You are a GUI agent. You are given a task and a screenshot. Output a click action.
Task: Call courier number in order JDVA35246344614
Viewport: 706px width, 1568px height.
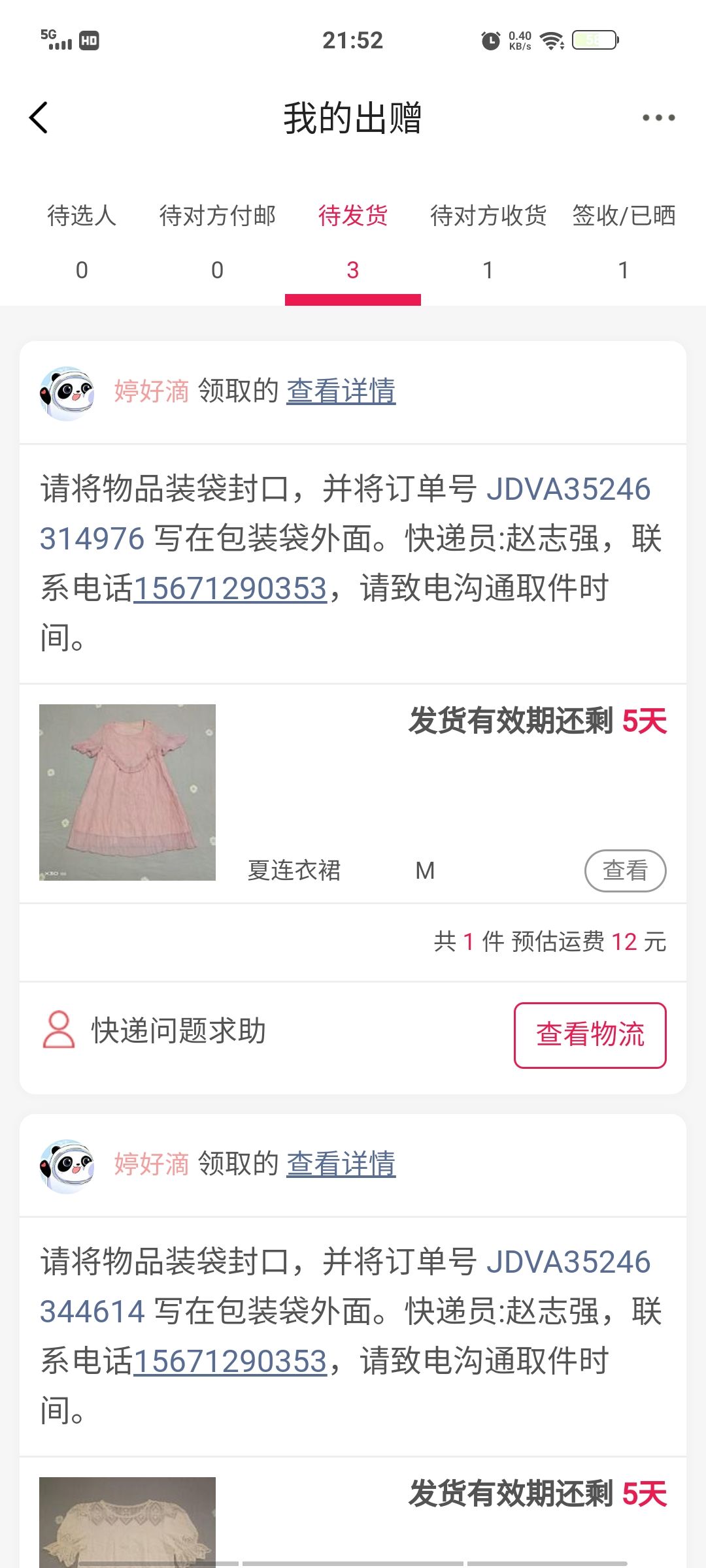230,1362
